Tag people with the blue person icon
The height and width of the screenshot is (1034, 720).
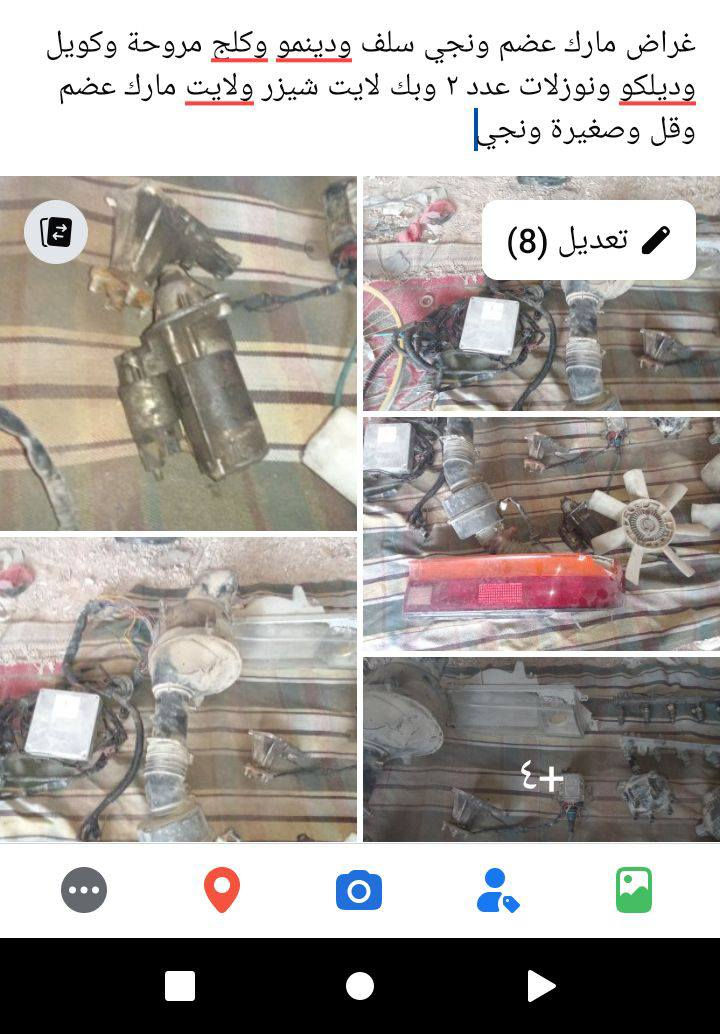[x=497, y=890]
